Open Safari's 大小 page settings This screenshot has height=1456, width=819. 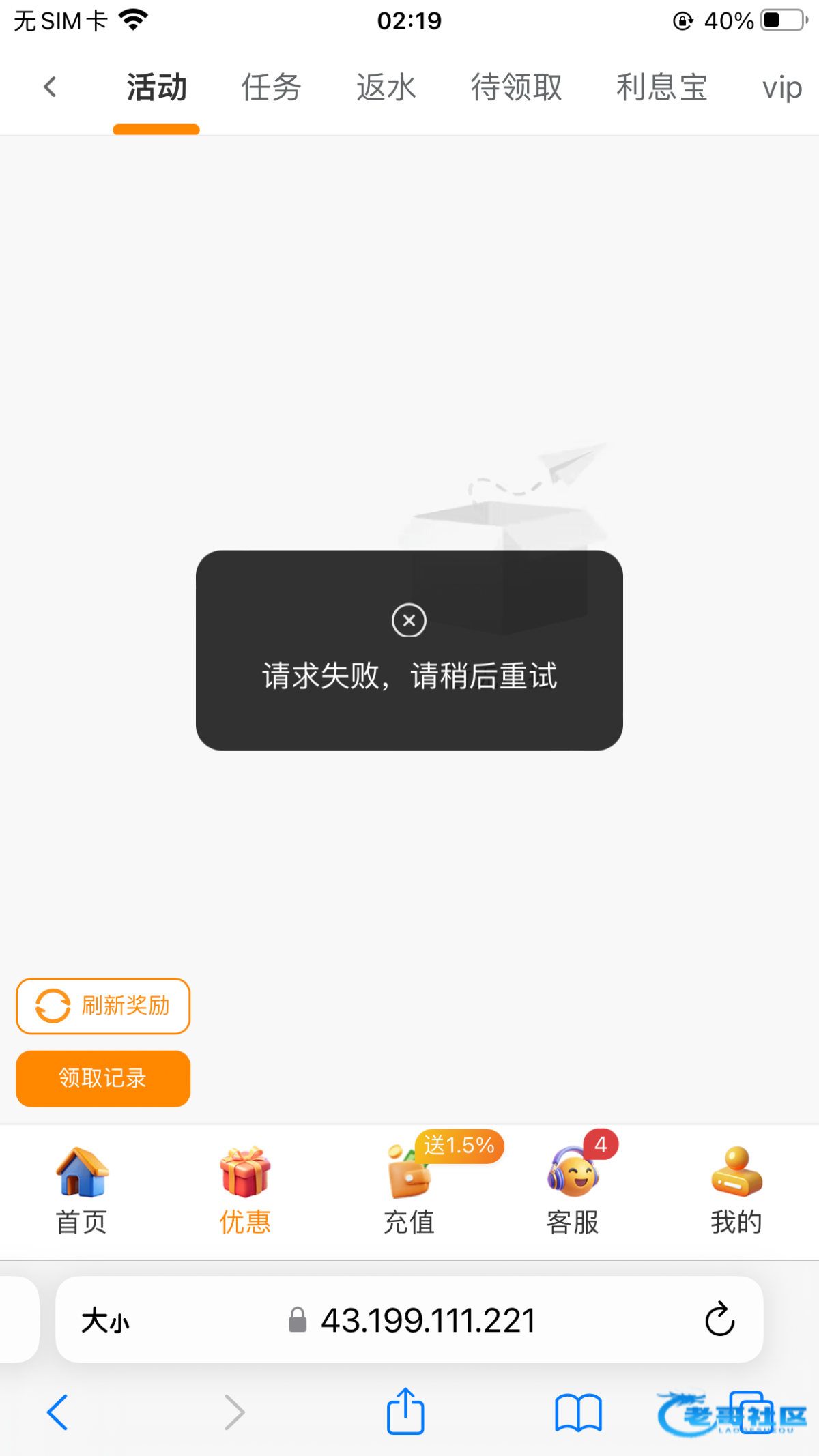105,1320
